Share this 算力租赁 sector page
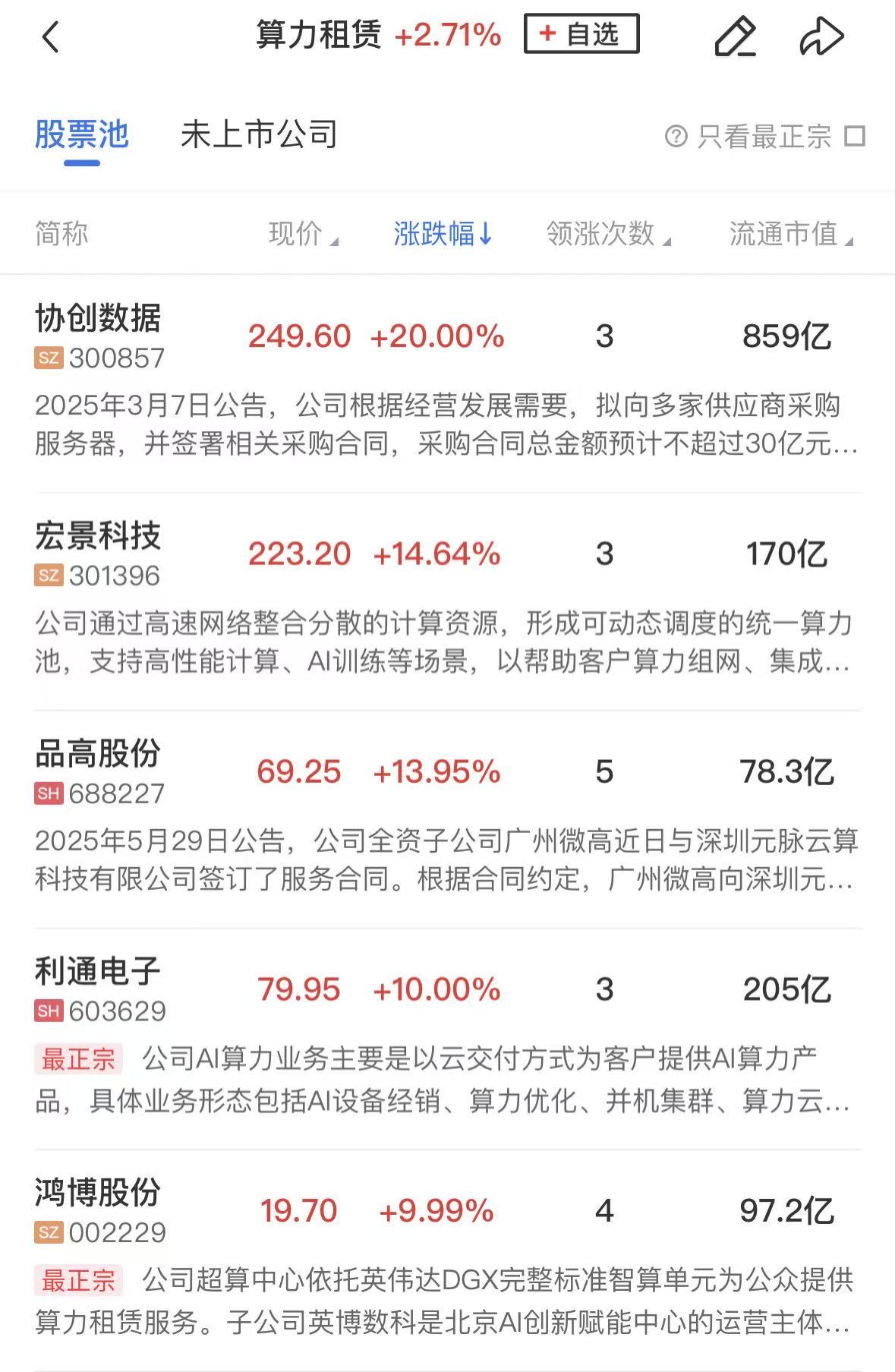895x1372 pixels. point(821,36)
